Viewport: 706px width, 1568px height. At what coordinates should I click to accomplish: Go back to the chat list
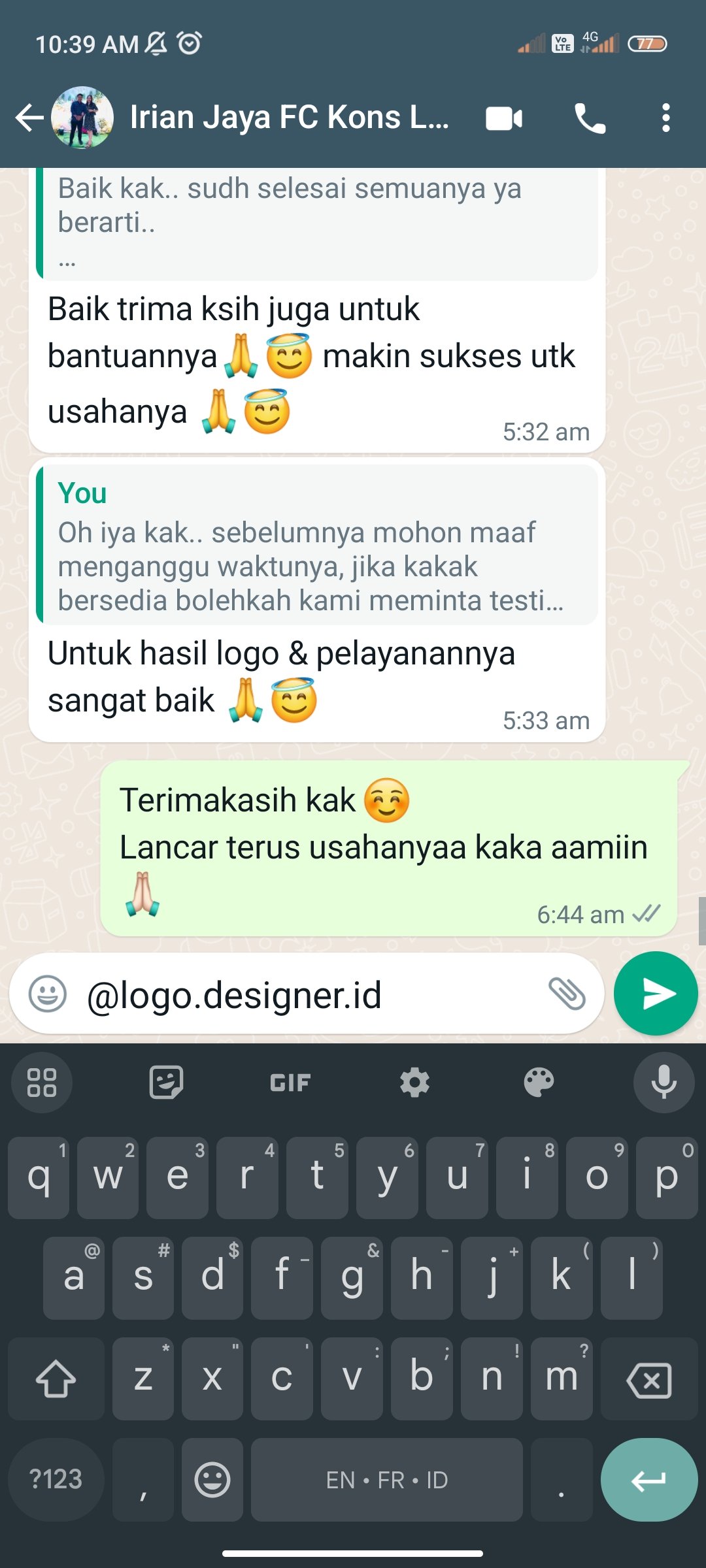coord(29,118)
